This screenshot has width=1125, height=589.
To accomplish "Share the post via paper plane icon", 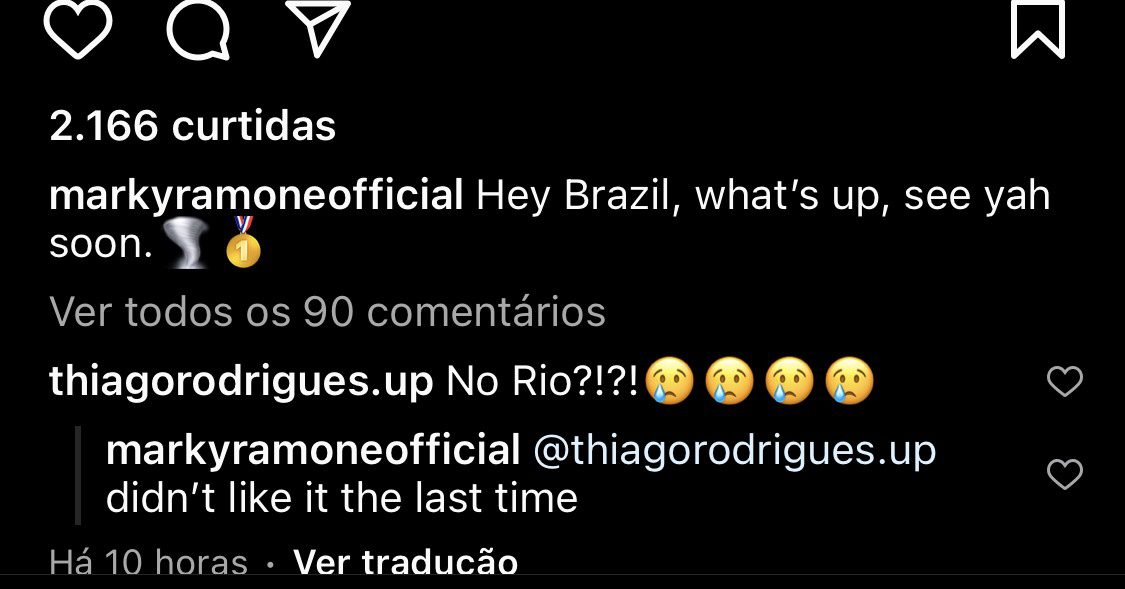I will tap(318, 28).
